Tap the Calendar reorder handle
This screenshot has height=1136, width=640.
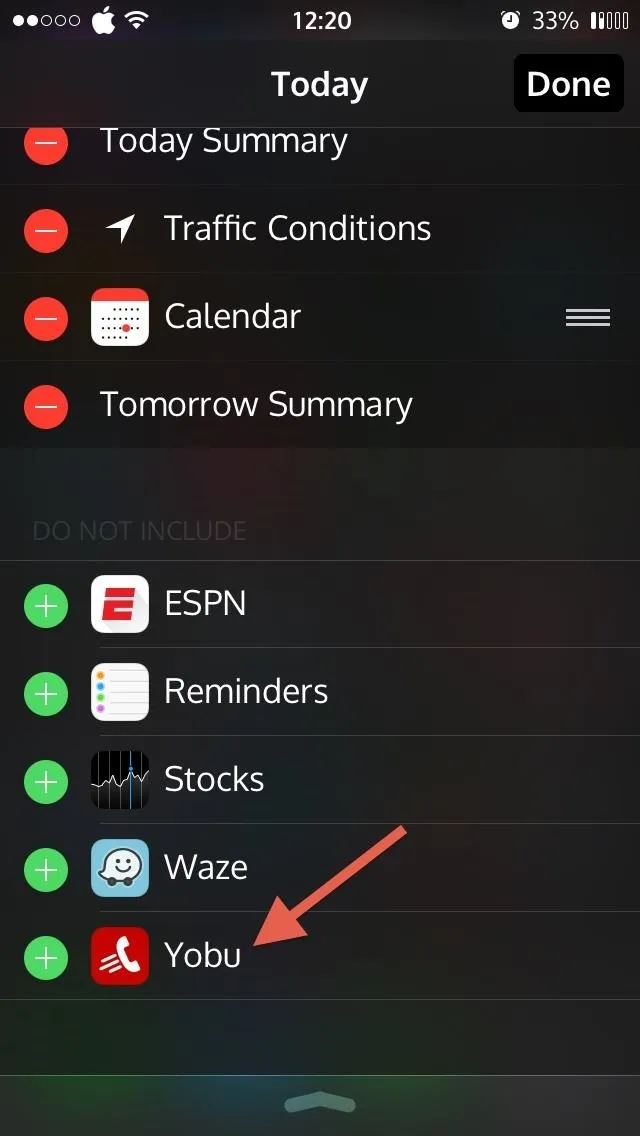click(588, 317)
